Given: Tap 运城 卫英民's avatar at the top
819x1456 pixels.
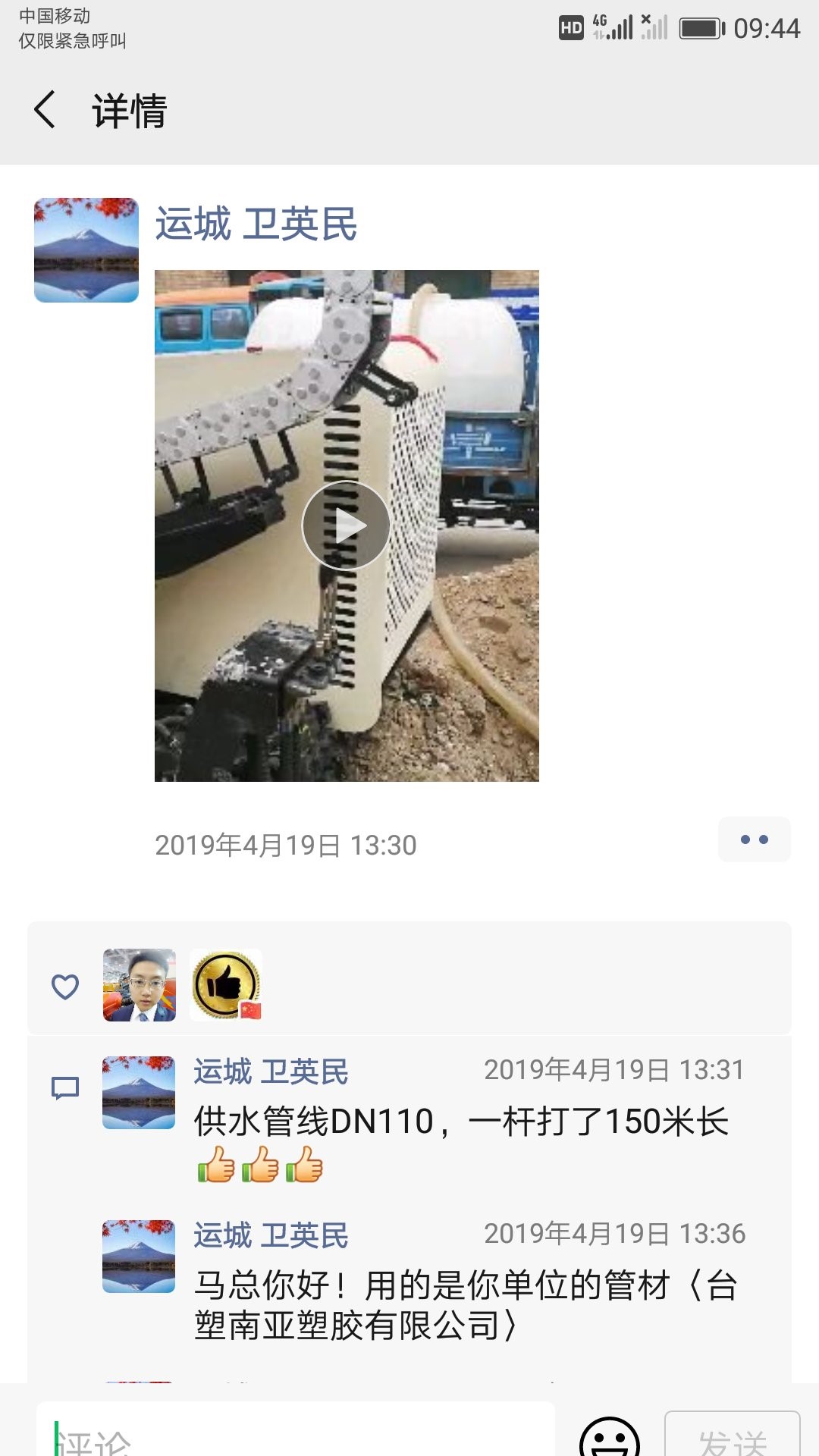Looking at the screenshot, I should [x=86, y=250].
